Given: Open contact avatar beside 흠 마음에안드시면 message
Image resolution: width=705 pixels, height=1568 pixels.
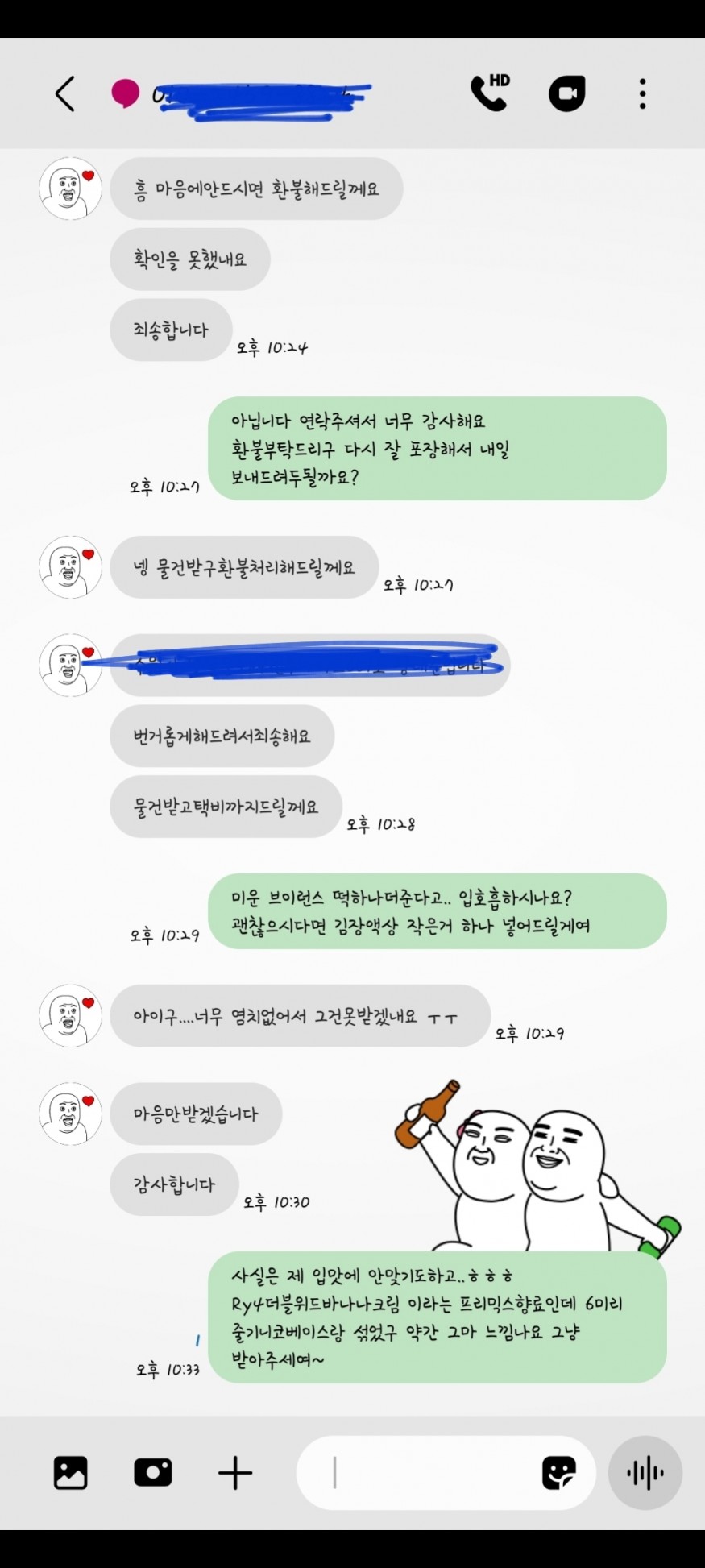Looking at the screenshot, I should point(71,189).
